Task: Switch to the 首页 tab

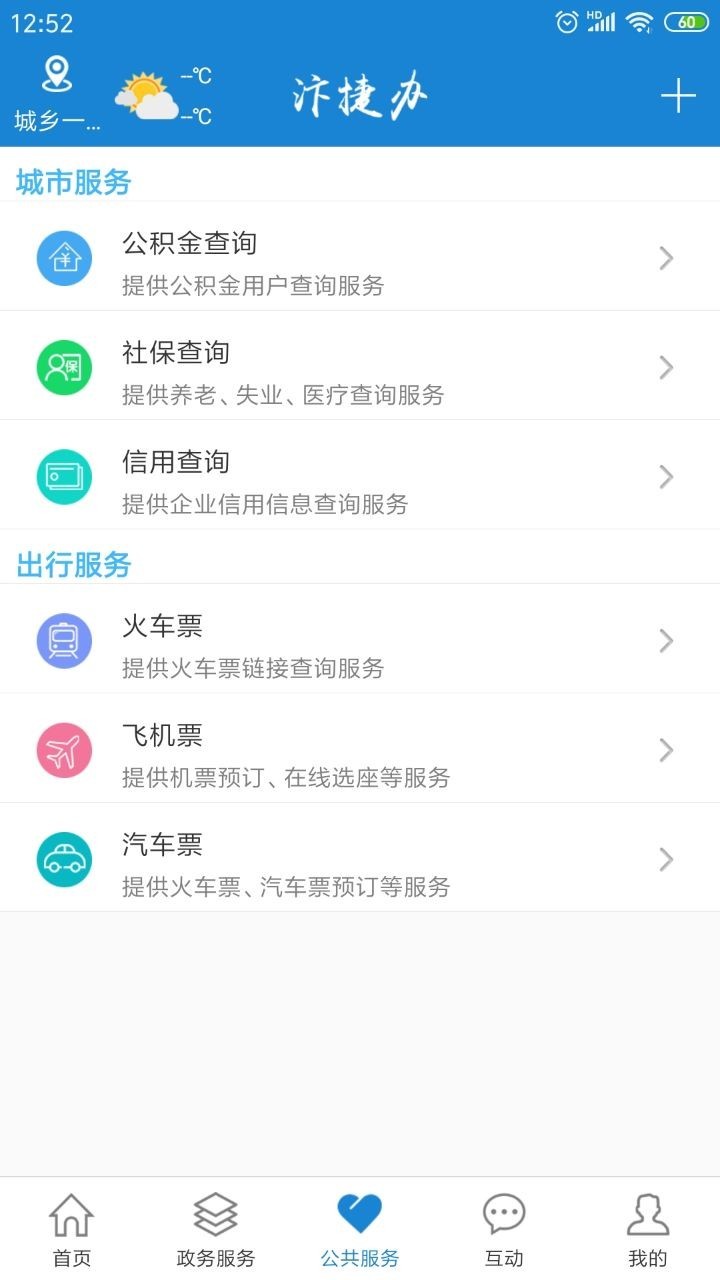Action: click(x=72, y=1228)
